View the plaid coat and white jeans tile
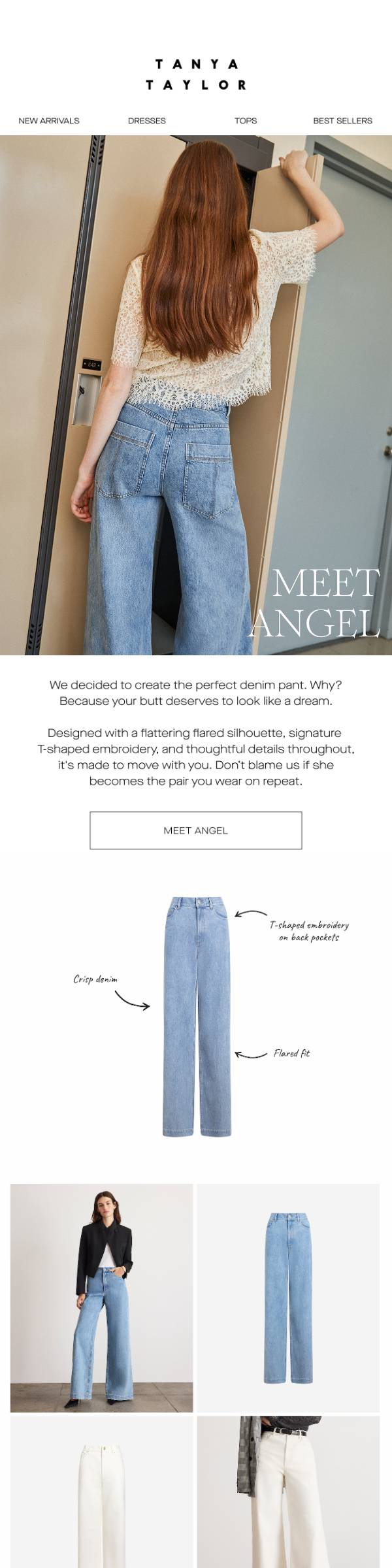This screenshot has height=1568, width=392. (x=288, y=1492)
